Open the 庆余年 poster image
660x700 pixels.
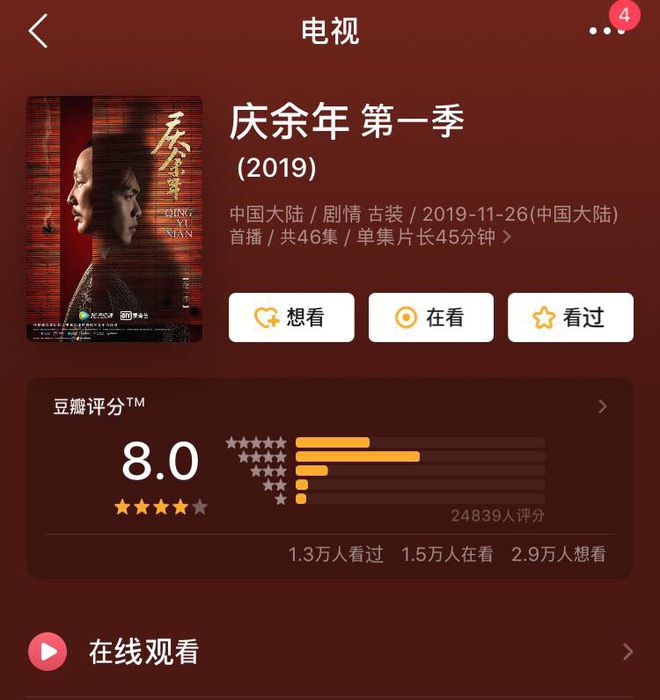pyautogui.click(x=114, y=219)
